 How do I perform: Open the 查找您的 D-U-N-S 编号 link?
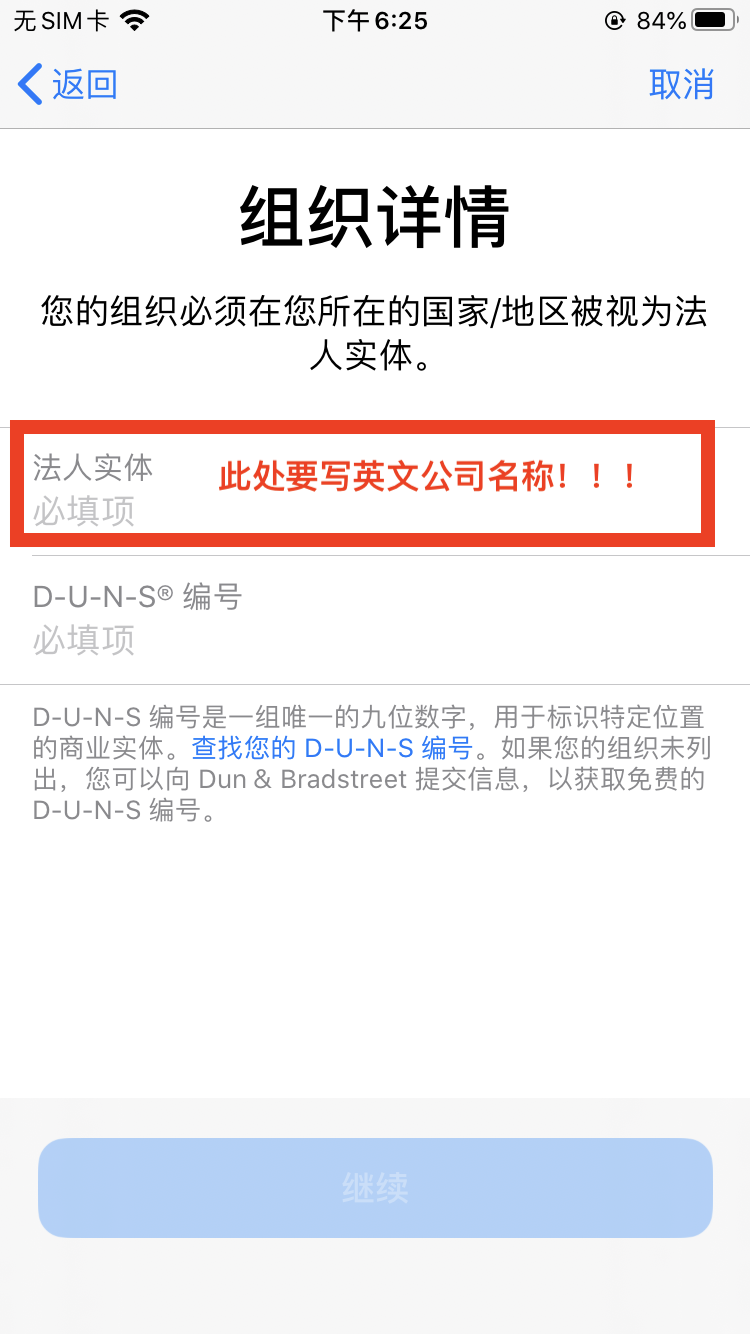[331, 748]
